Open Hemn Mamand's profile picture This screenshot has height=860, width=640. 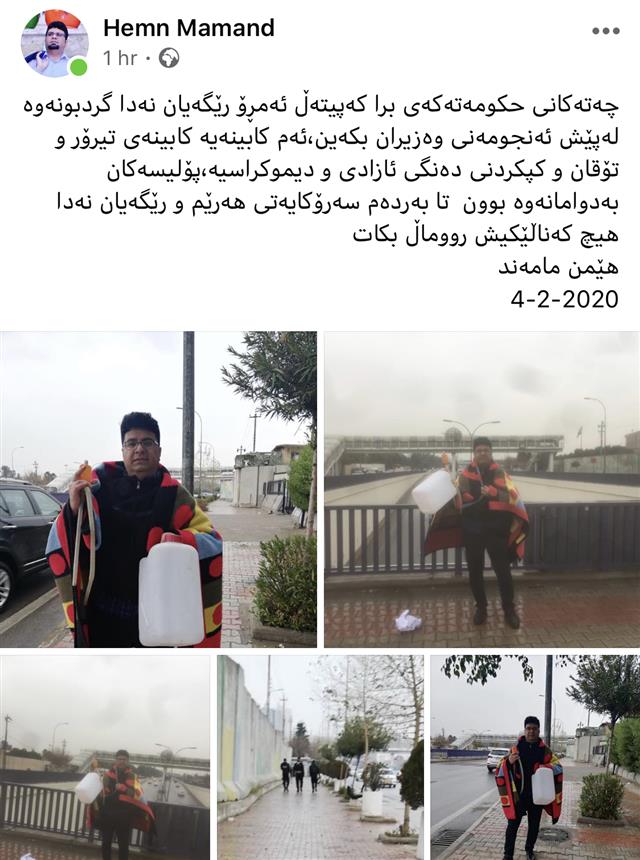pos(54,43)
